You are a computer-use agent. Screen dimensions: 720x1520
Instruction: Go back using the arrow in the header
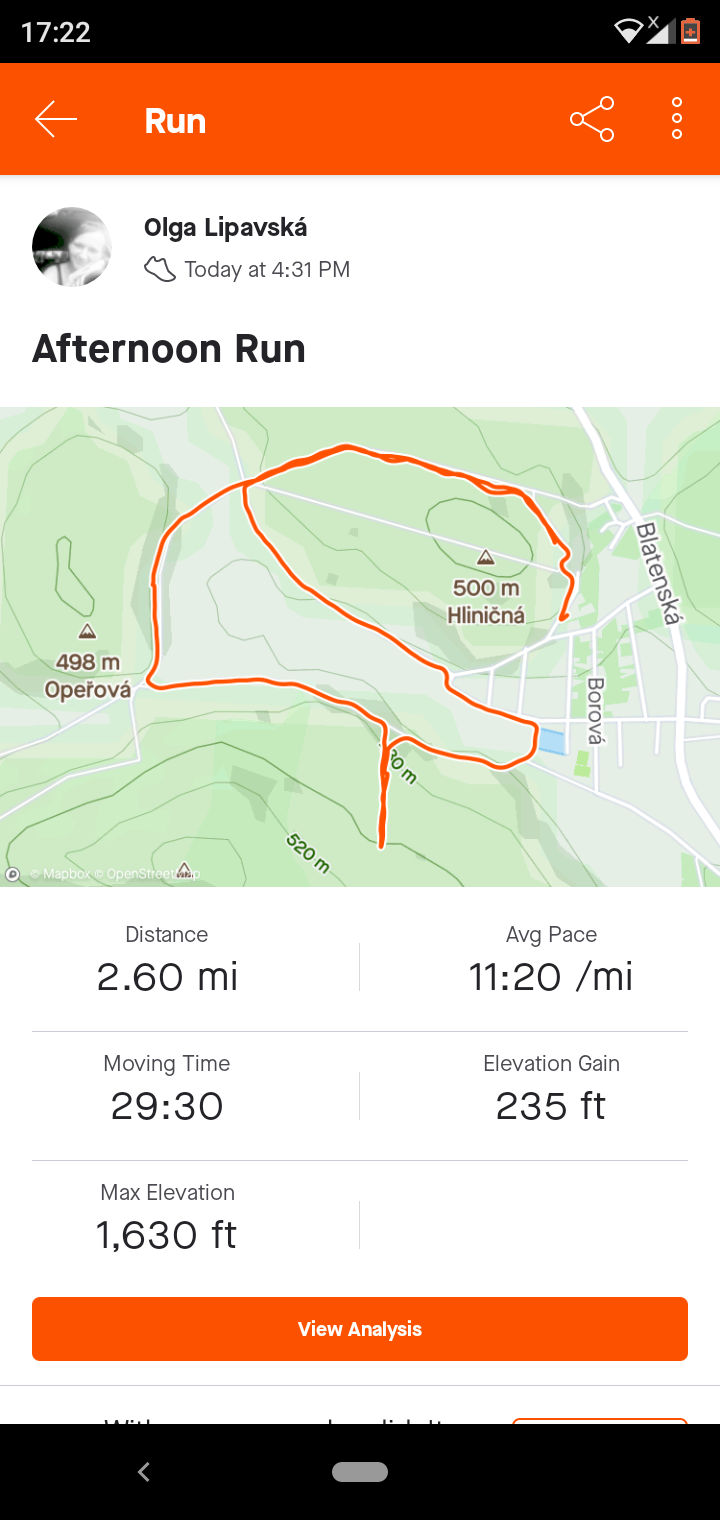click(56, 120)
